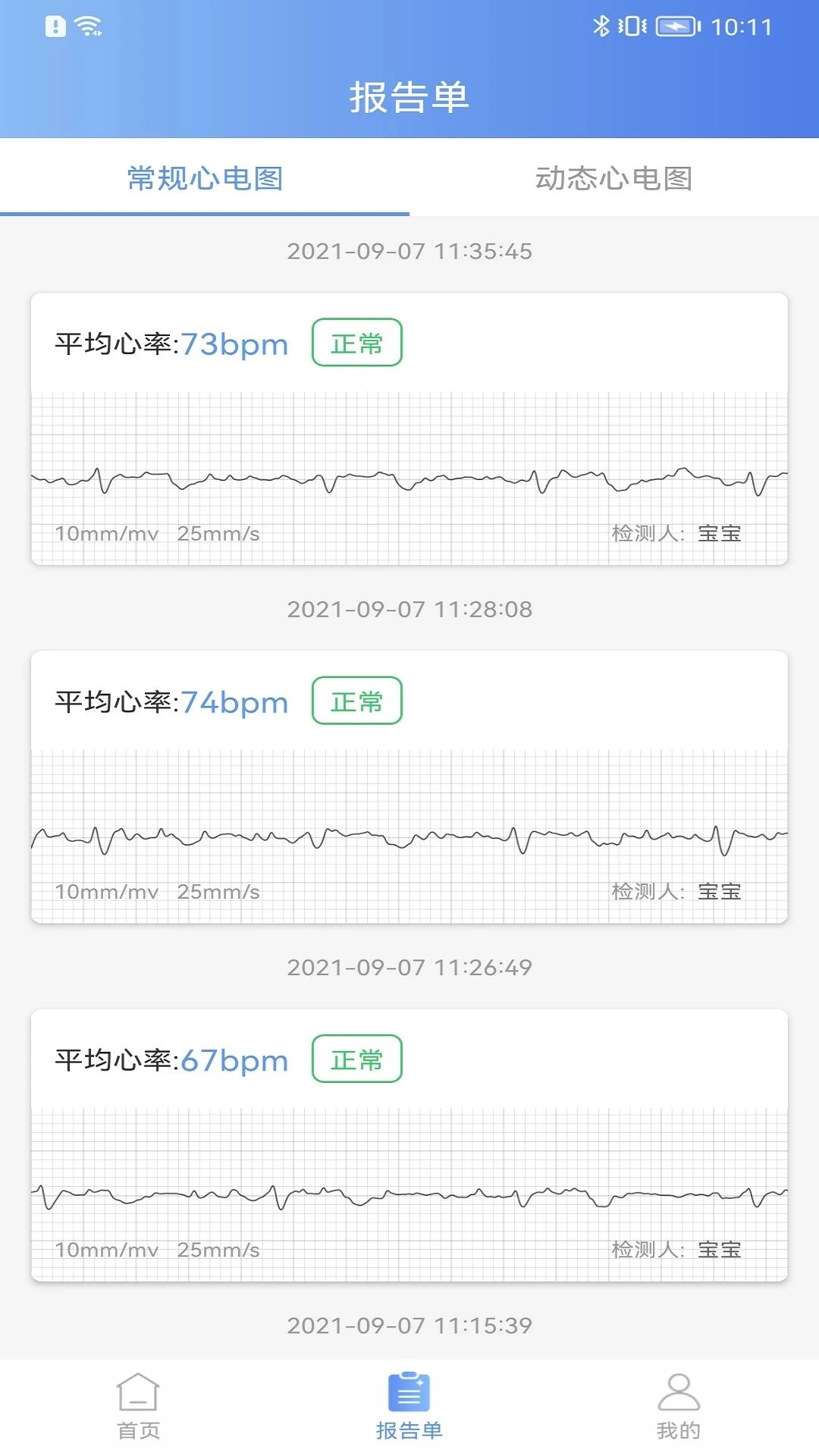
Task: Tap the Bluetooth icon in status bar
Action: [603, 25]
